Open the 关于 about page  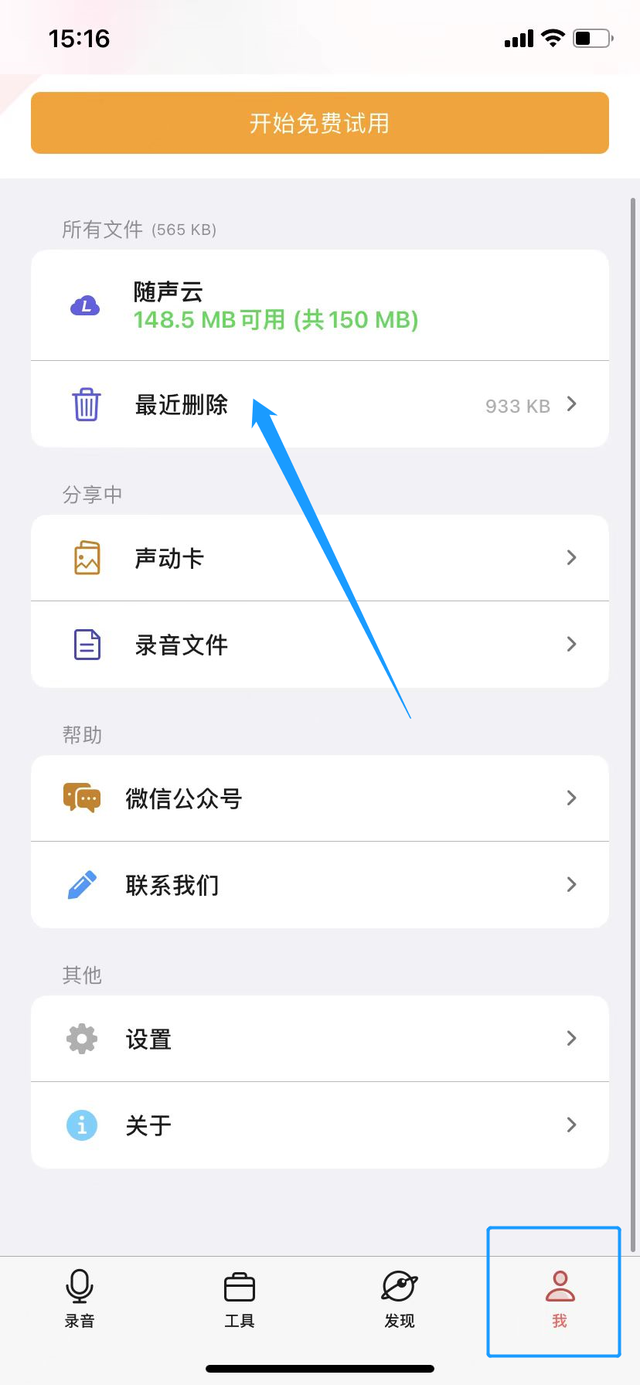[x=320, y=1125]
